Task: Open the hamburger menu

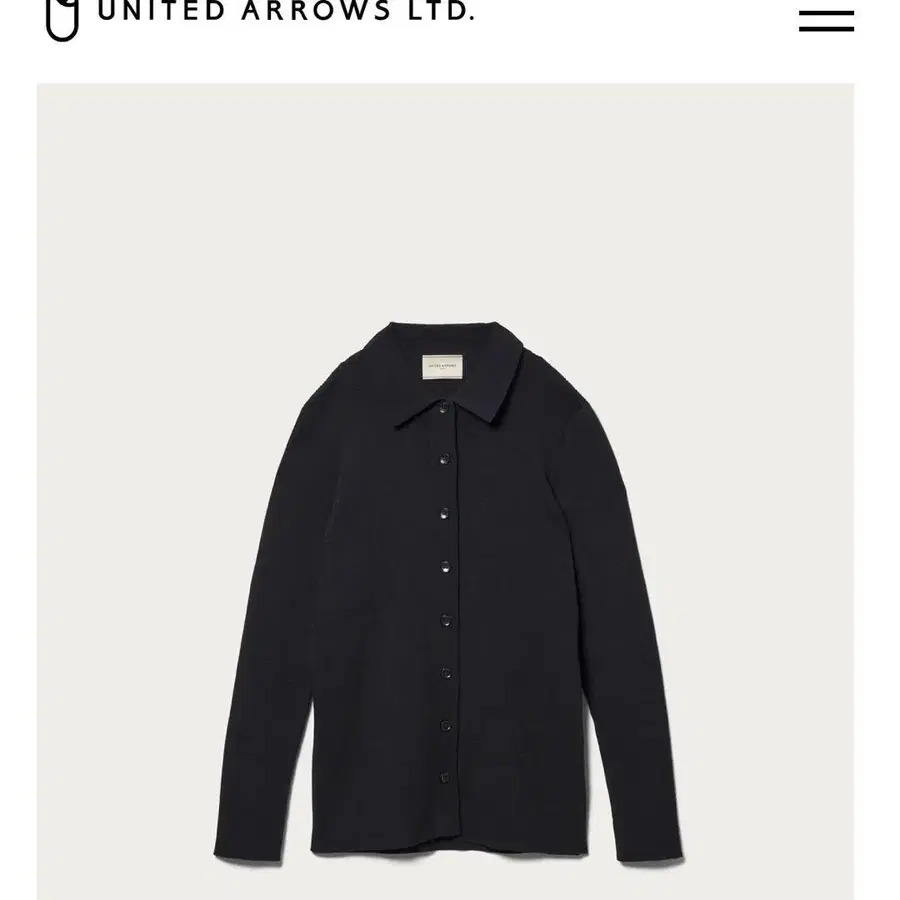Action: [826, 20]
